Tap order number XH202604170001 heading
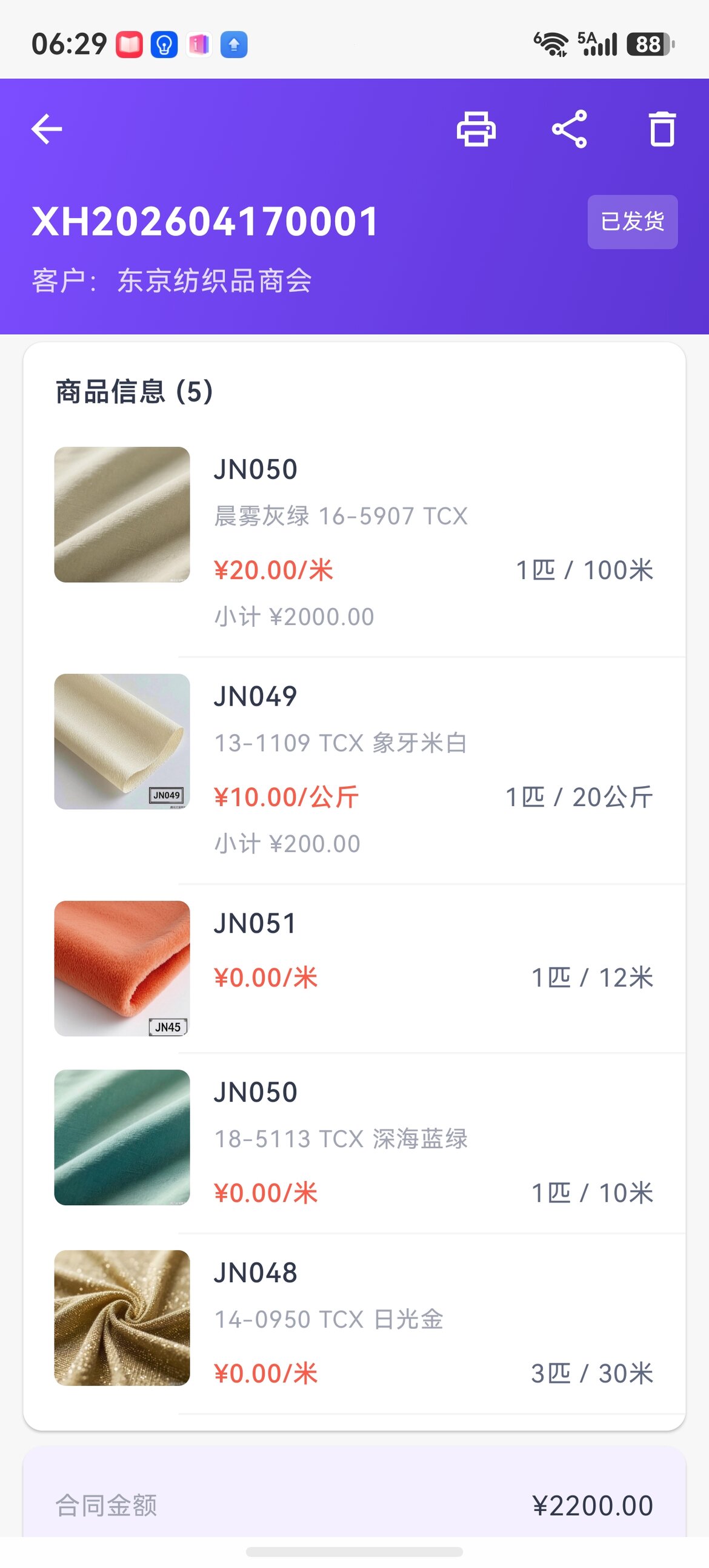The width and height of the screenshot is (709, 1568). point(204,222)
